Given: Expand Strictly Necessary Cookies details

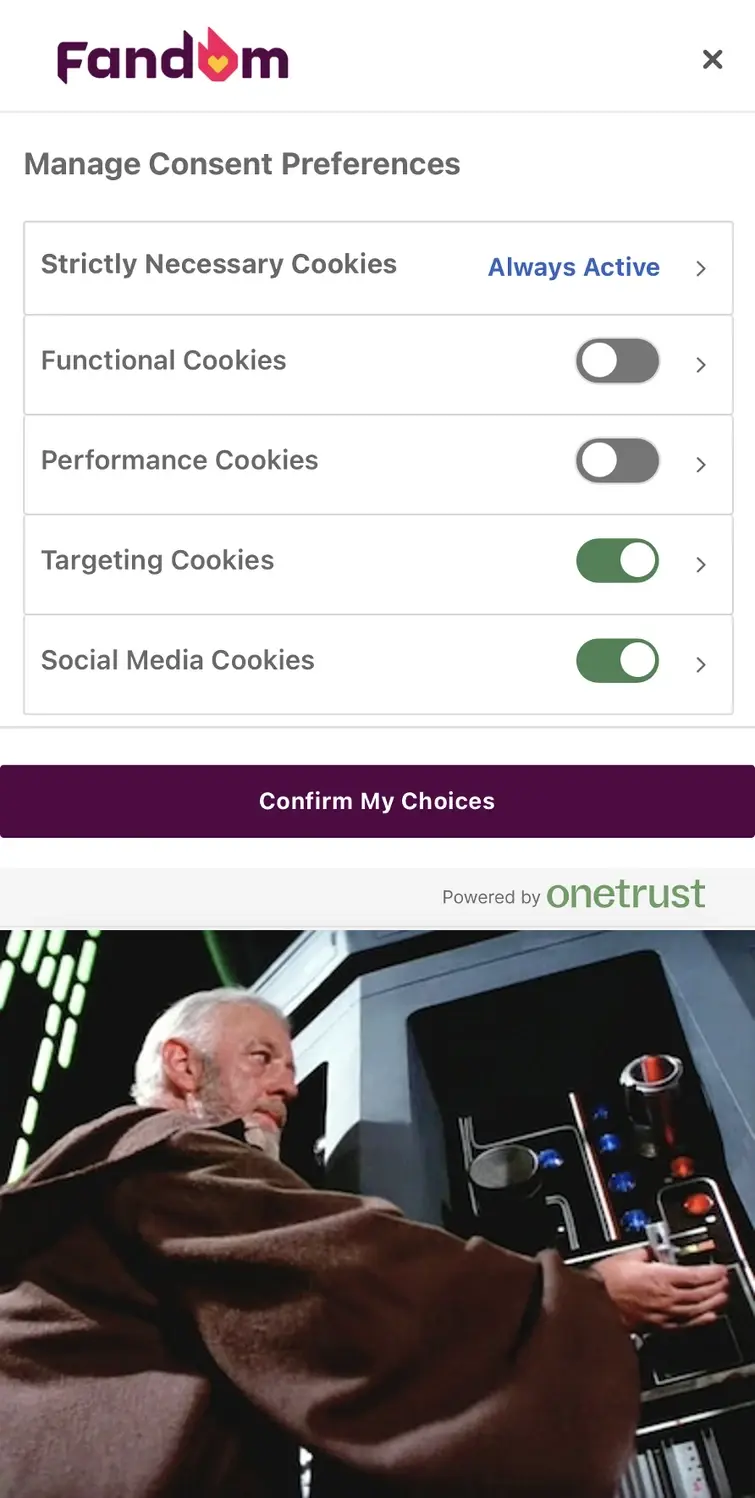Looking at the screenshot, I should click(701, 268).
